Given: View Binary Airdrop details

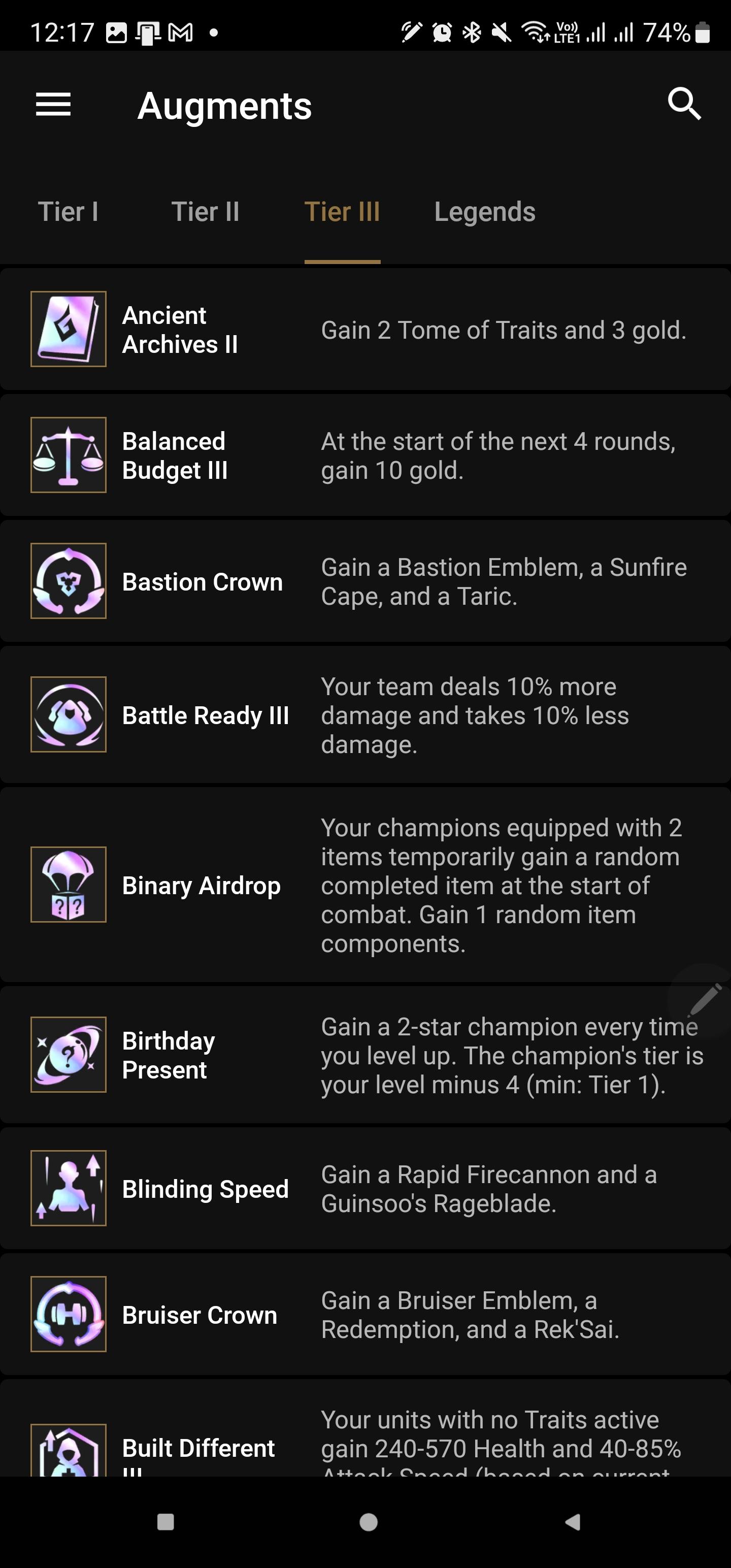Looking at the screenshot, I should click(x=365, y=885).
